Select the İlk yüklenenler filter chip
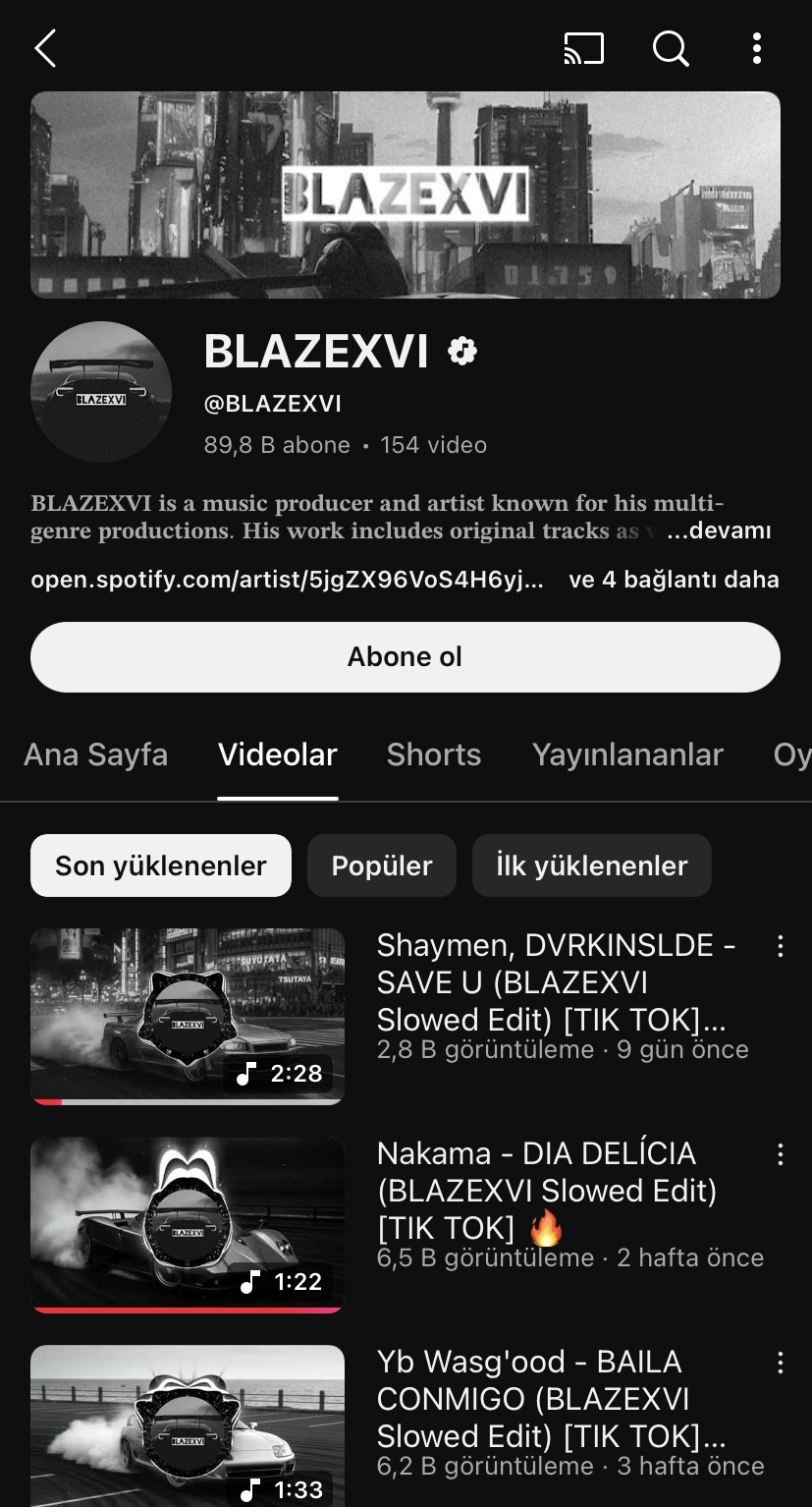Viewport: 812px width, 1507px height. (591, 865)
